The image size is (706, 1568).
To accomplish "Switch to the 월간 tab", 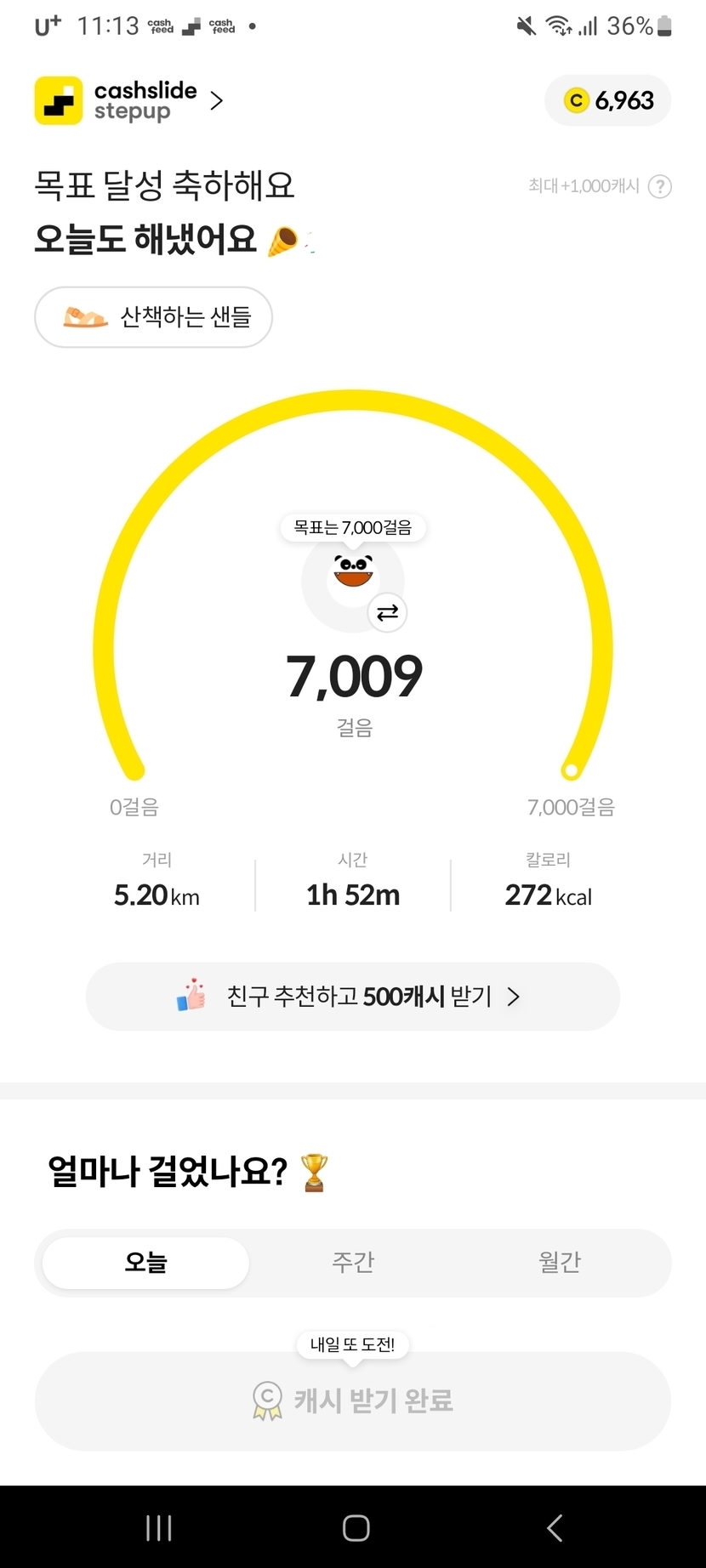I will [x=560, y=1263].
